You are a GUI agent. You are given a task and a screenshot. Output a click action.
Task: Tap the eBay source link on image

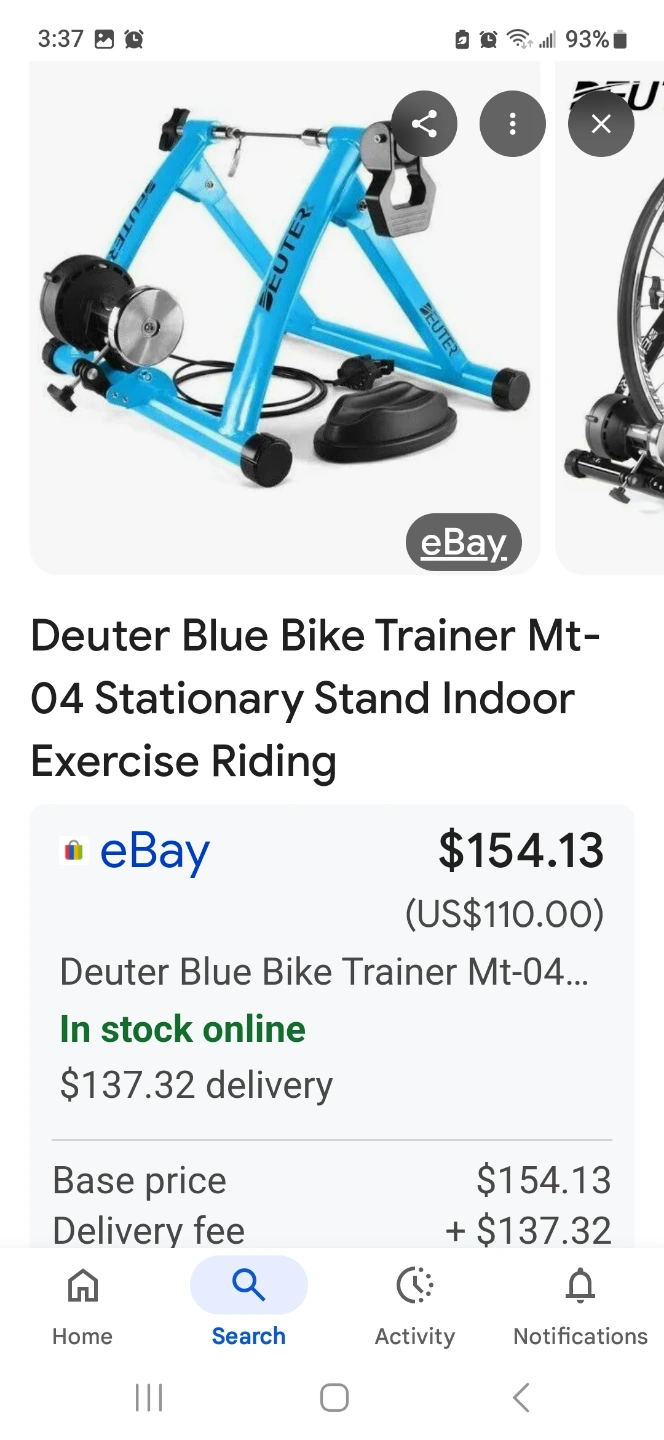[x=463, y=543]
